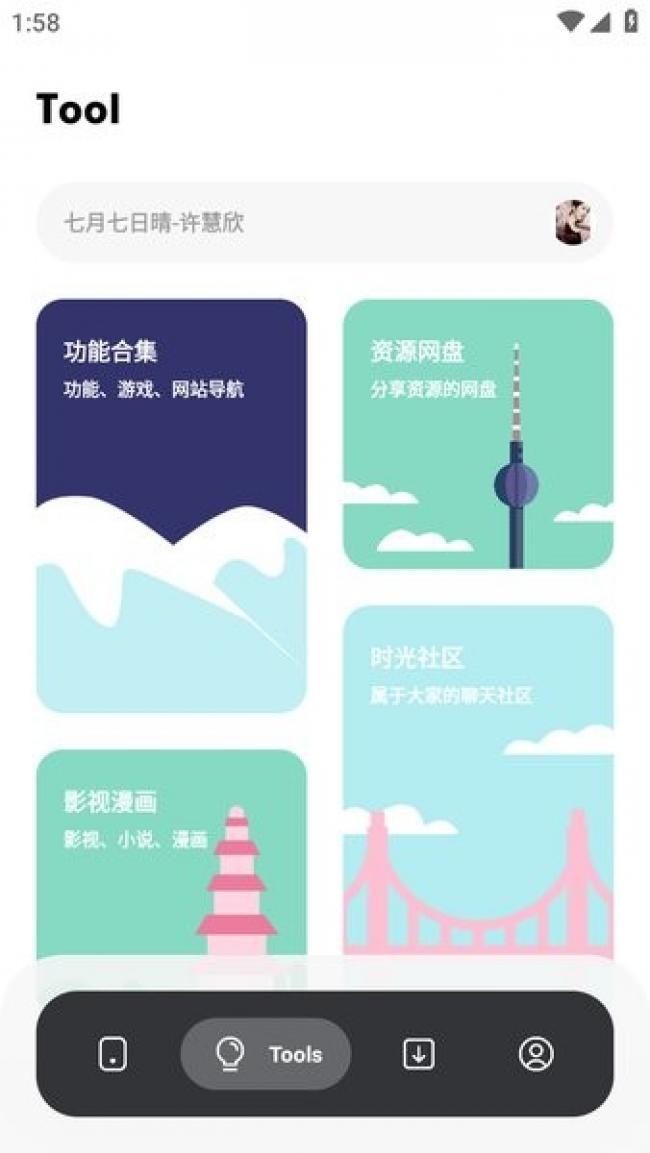Switch to the download tab

tap(419, 1054)
